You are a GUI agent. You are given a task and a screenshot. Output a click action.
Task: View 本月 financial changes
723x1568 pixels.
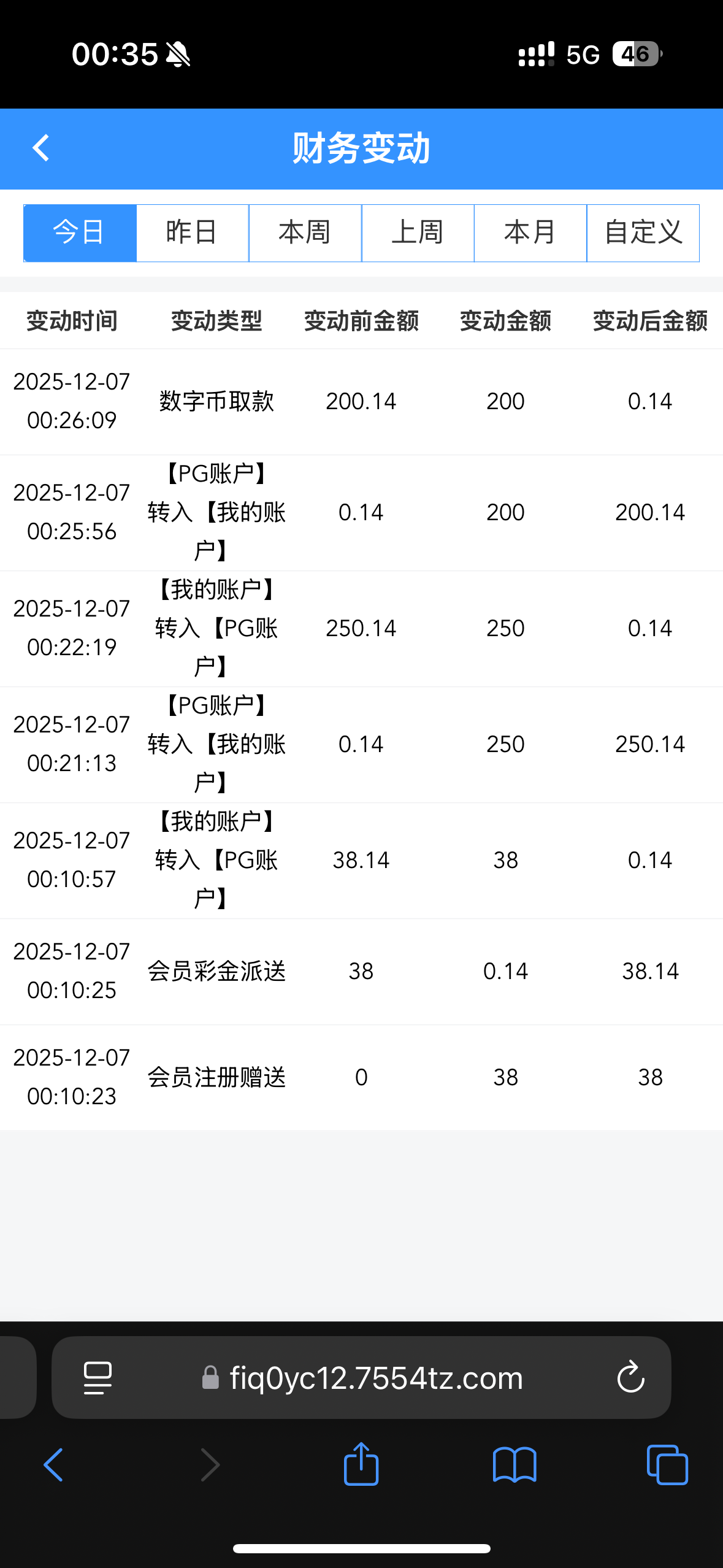(530, 233)
